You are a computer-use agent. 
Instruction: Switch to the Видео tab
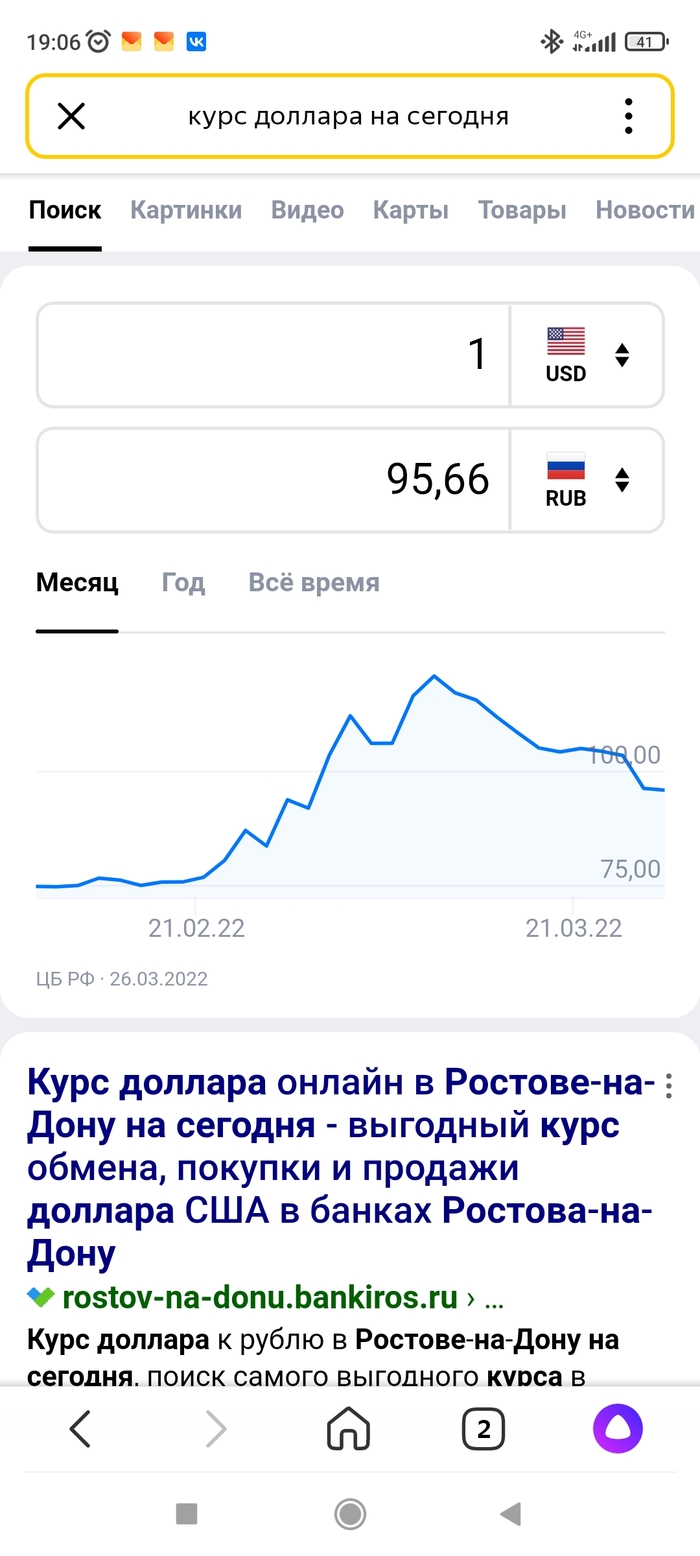point(307,210)
